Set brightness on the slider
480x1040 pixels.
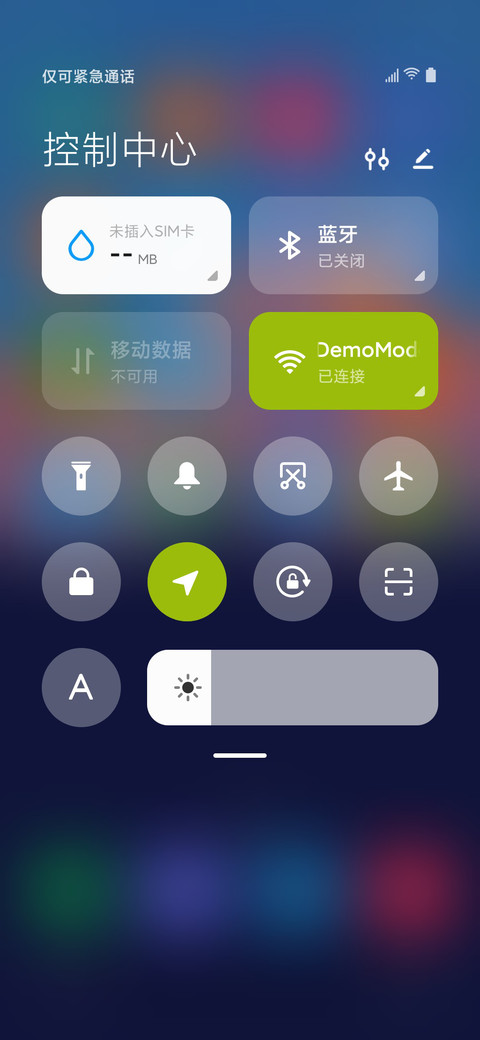pyautogui.click(x=292, y=688)
